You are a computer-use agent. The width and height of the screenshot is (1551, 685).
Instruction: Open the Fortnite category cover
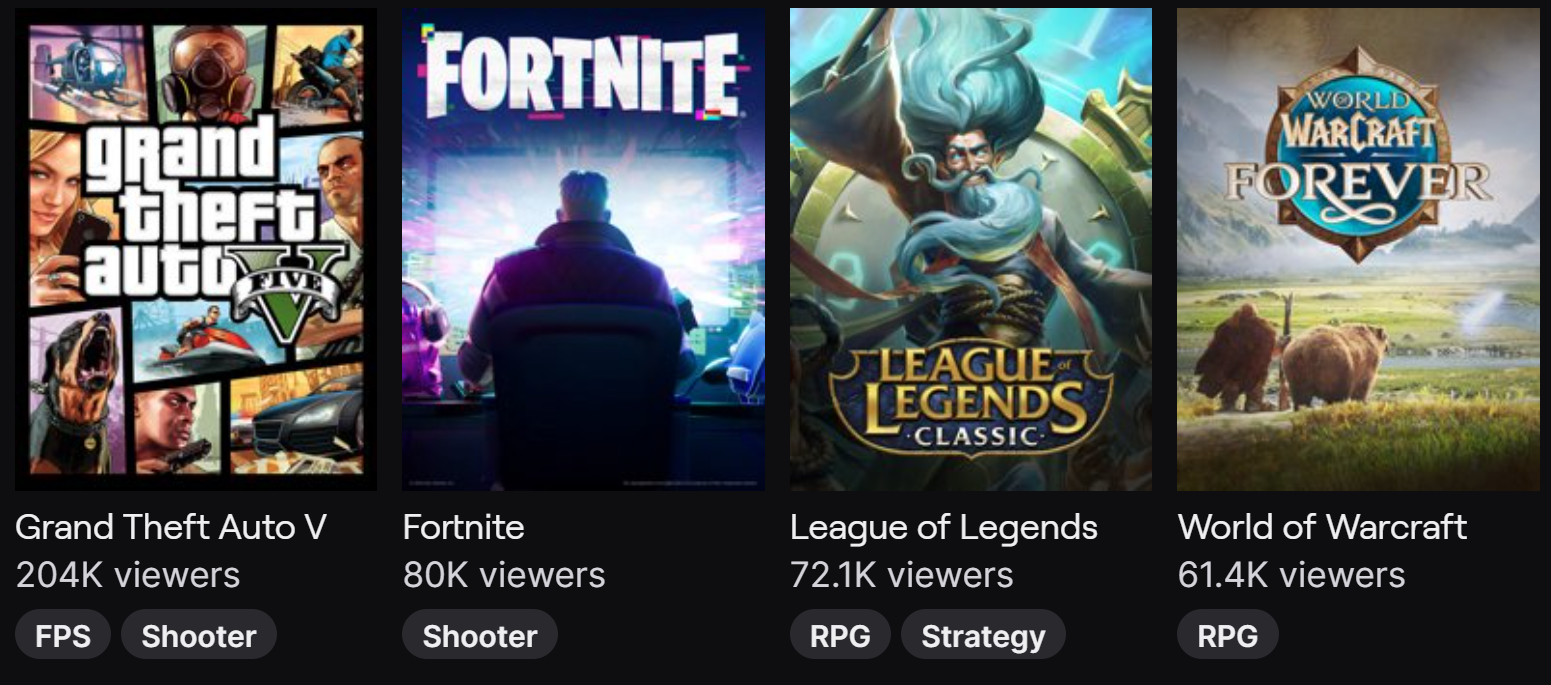tap(584, 249)
